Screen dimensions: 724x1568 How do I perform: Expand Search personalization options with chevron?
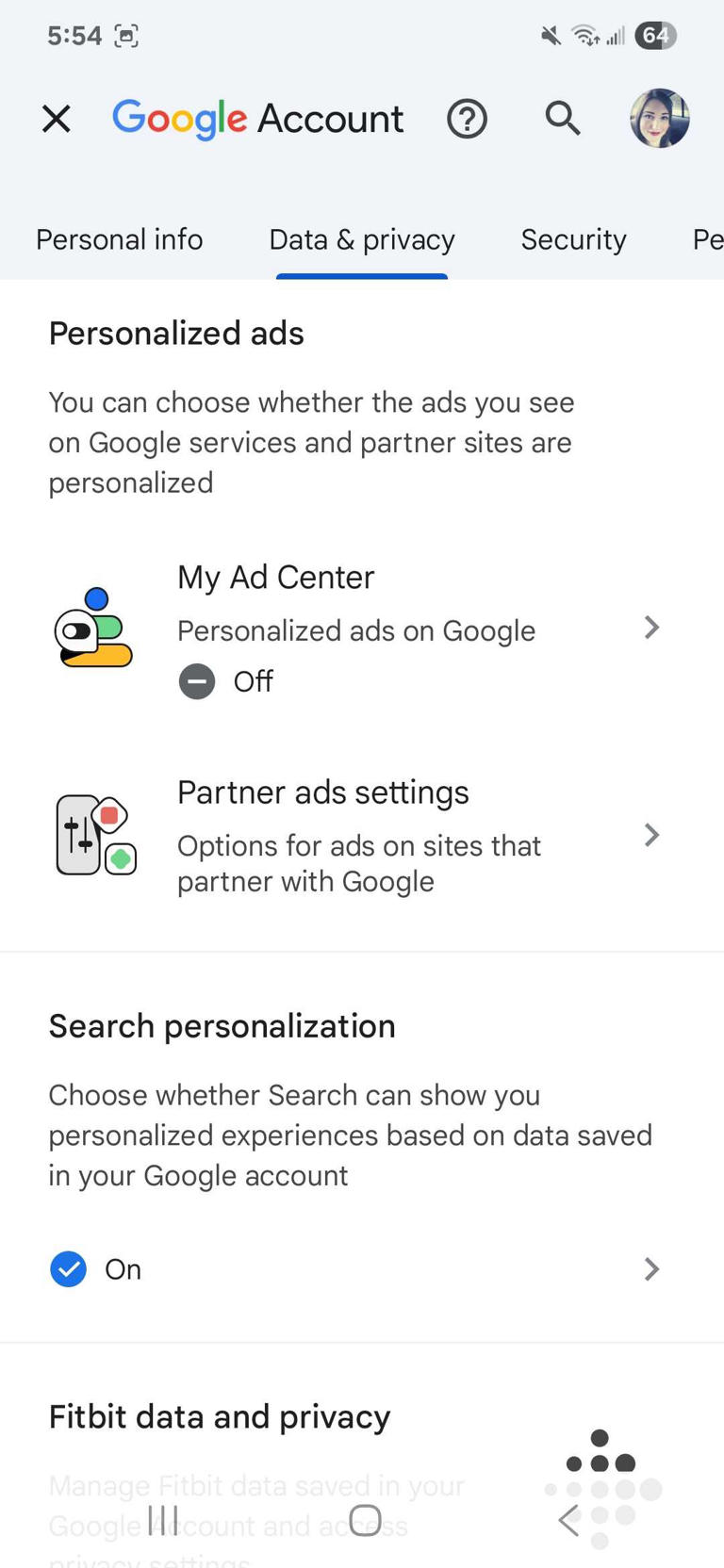click(651, 1269)
